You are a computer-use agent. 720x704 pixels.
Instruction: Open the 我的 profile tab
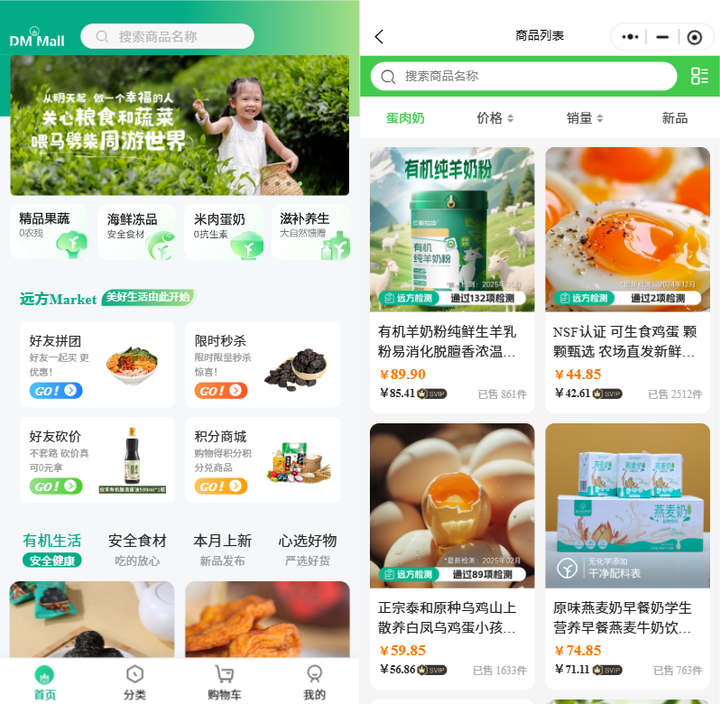[314, 682]
